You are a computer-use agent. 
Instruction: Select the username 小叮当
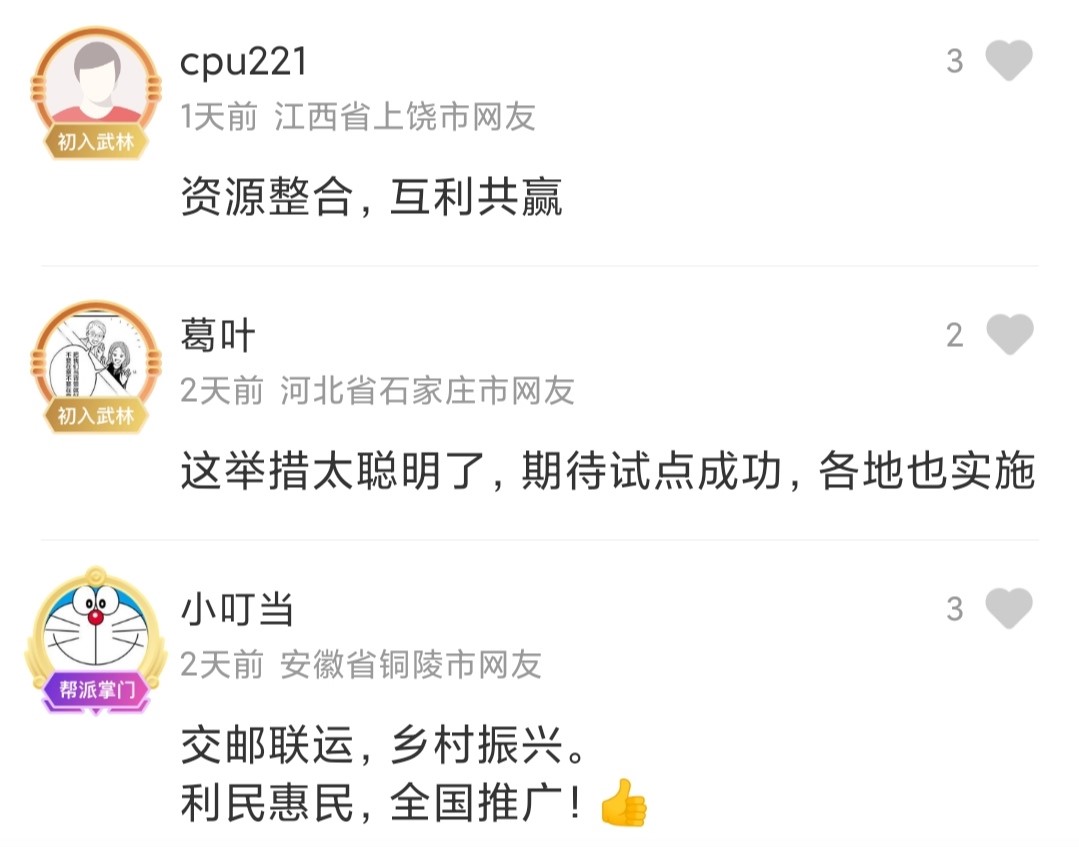(x=237, y=609)
